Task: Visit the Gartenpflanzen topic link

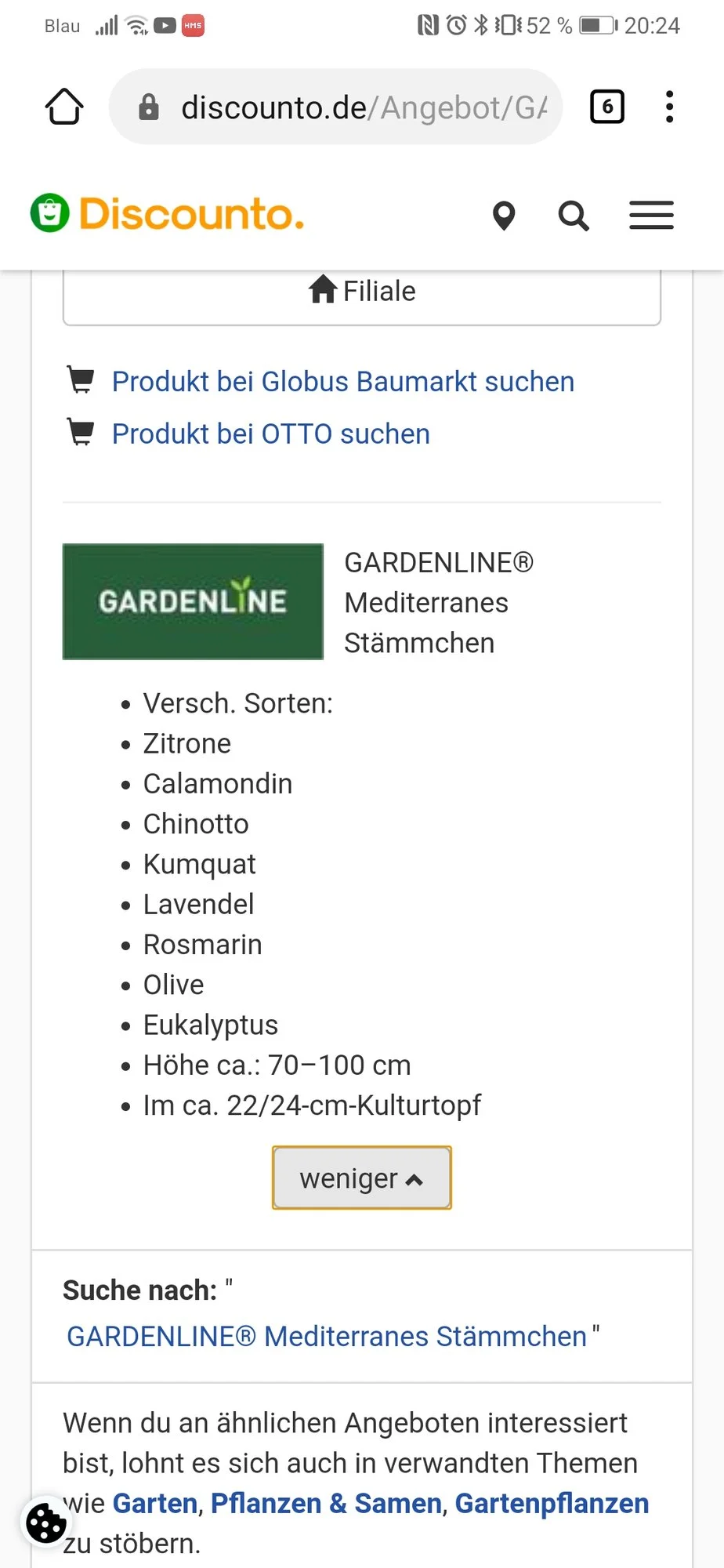Action: (x=552, y=1503)
